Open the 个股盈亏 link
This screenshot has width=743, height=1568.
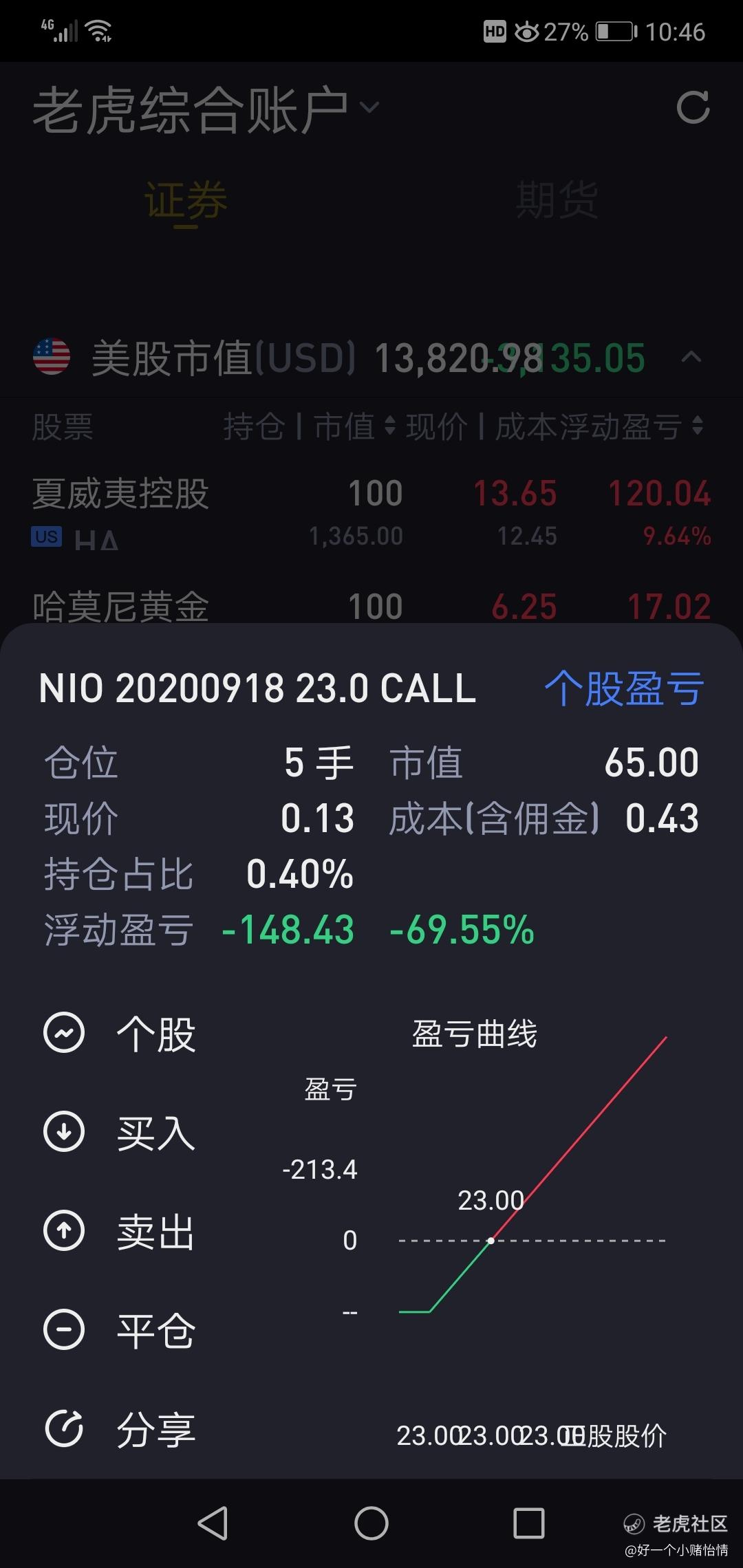(624, 688)
